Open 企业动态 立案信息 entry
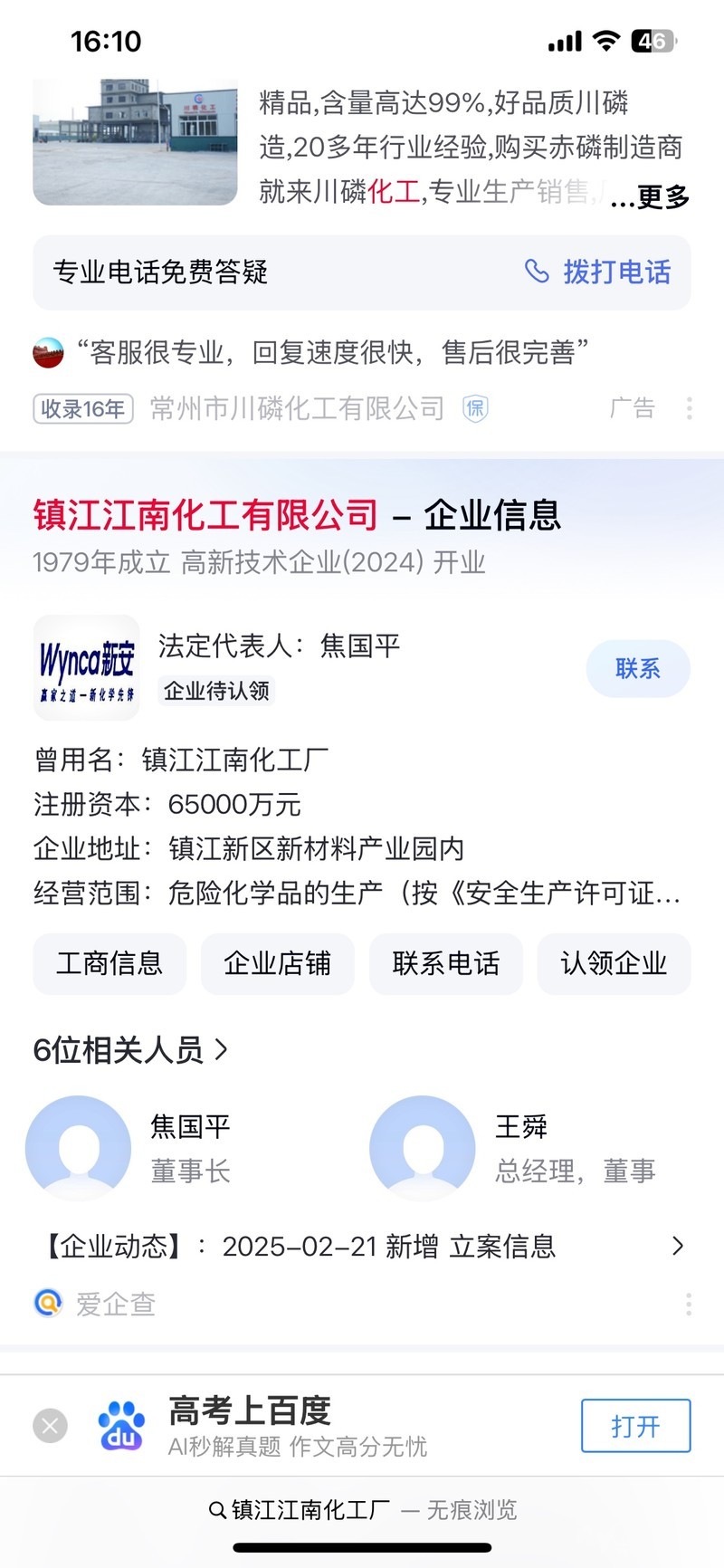 (x=362, y=1247)
